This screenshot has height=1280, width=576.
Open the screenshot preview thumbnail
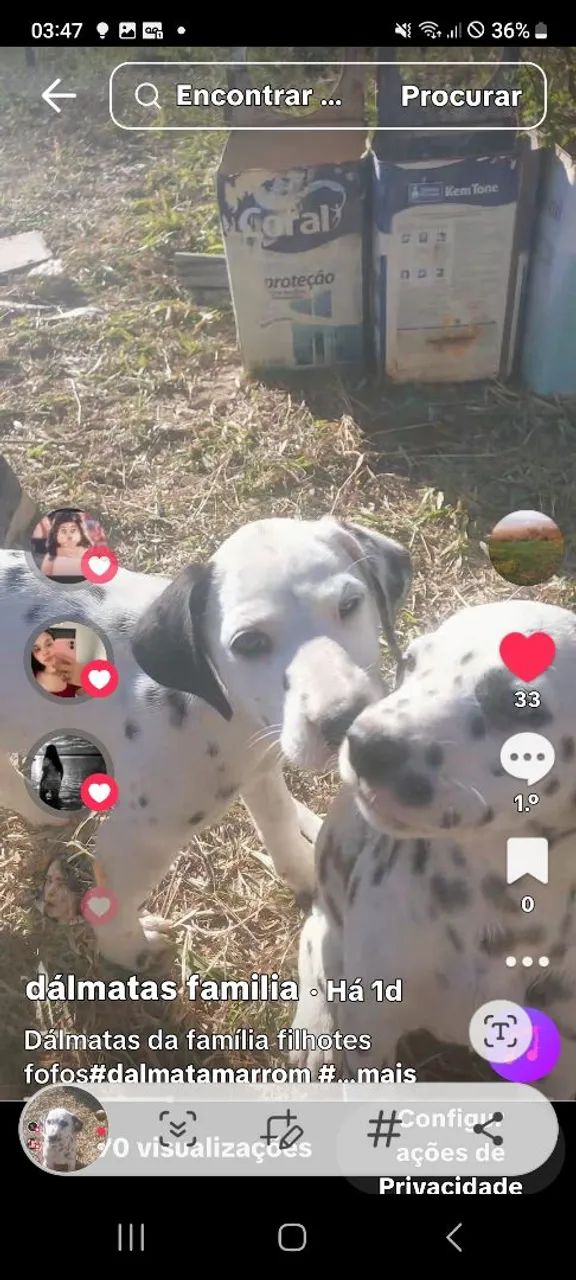[x=64, y=1130]
